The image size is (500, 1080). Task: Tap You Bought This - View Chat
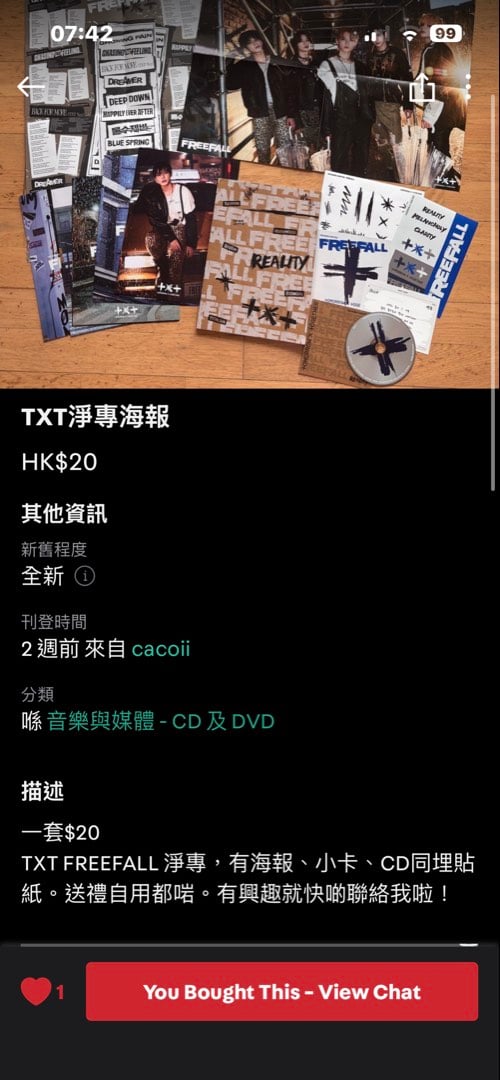282,991
